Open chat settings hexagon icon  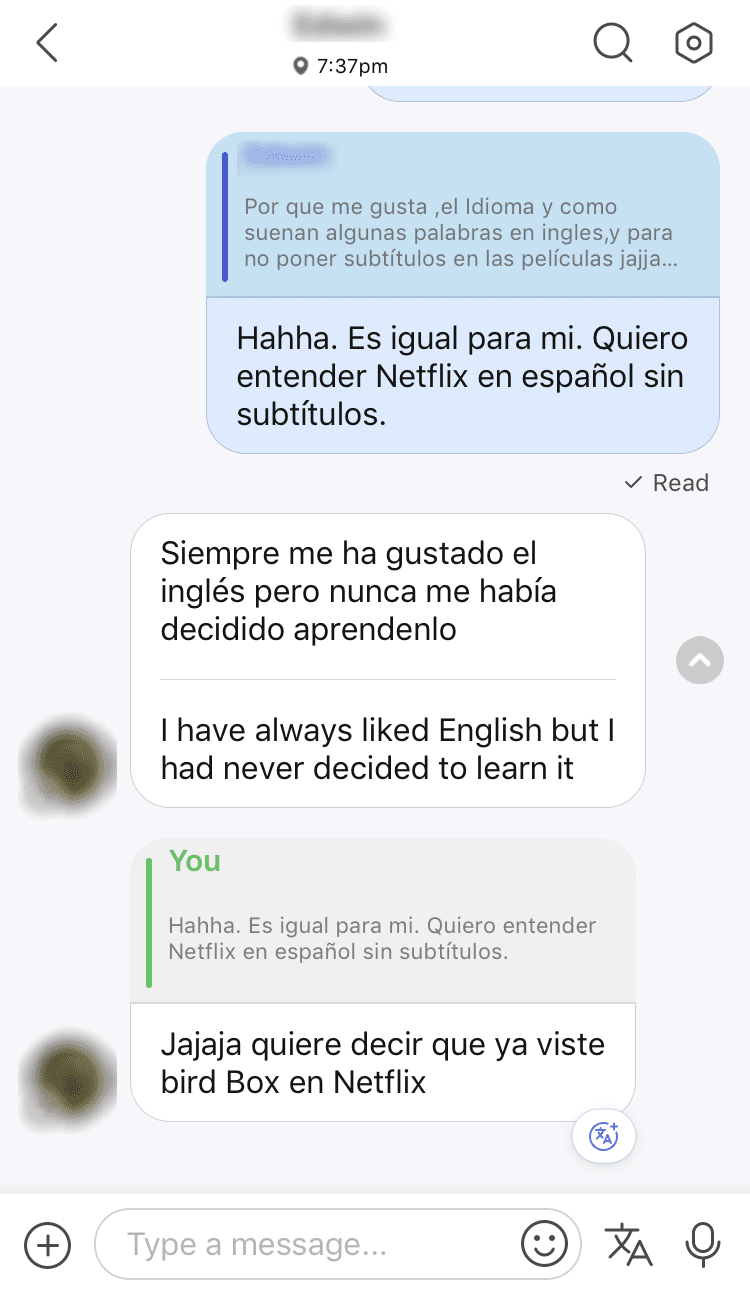[x=694, y=43]
